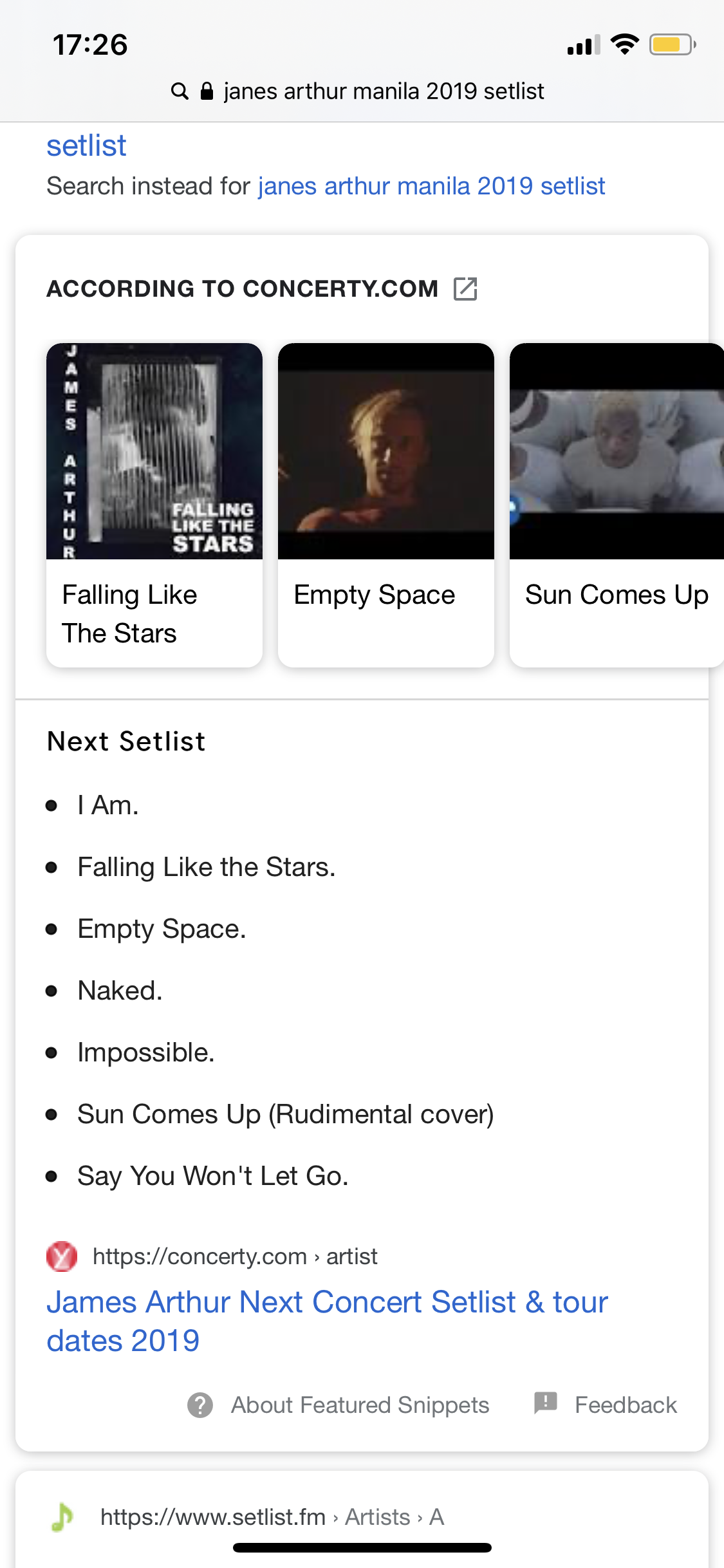724x1568 pixels.
Task: Open the Sun Comes Up song card
Action: click(617, 505)
